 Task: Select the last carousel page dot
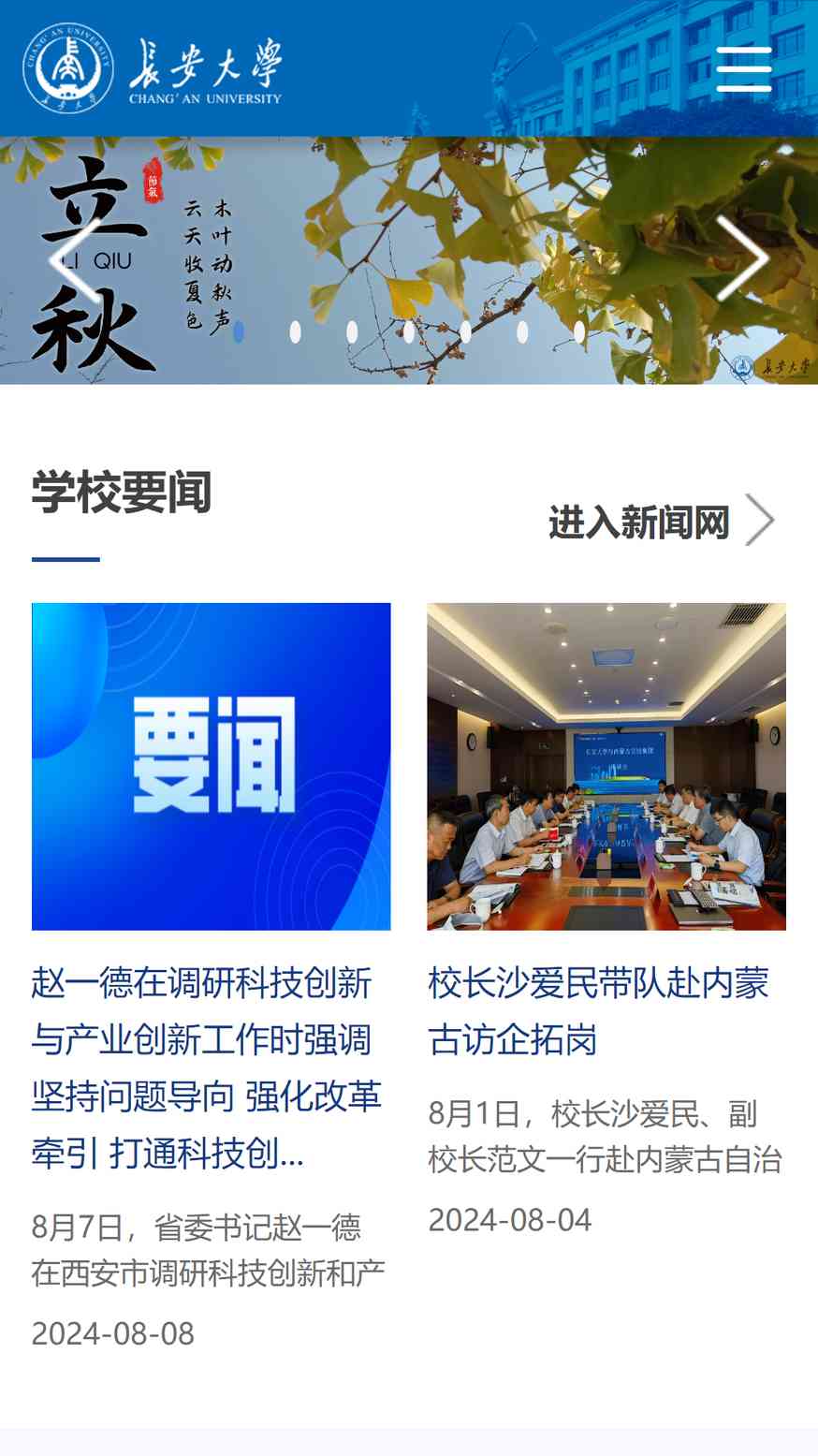[579, 332]
